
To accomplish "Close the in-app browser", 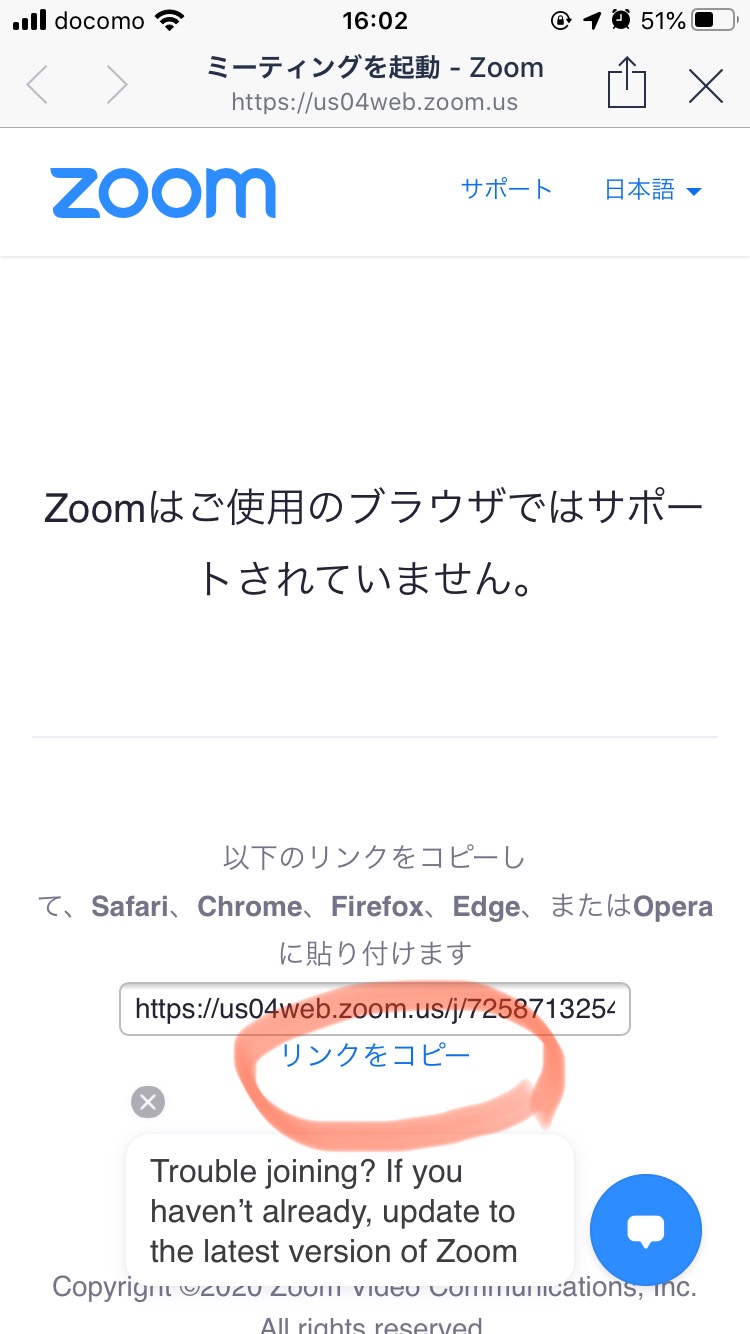I will pos(706,86).
